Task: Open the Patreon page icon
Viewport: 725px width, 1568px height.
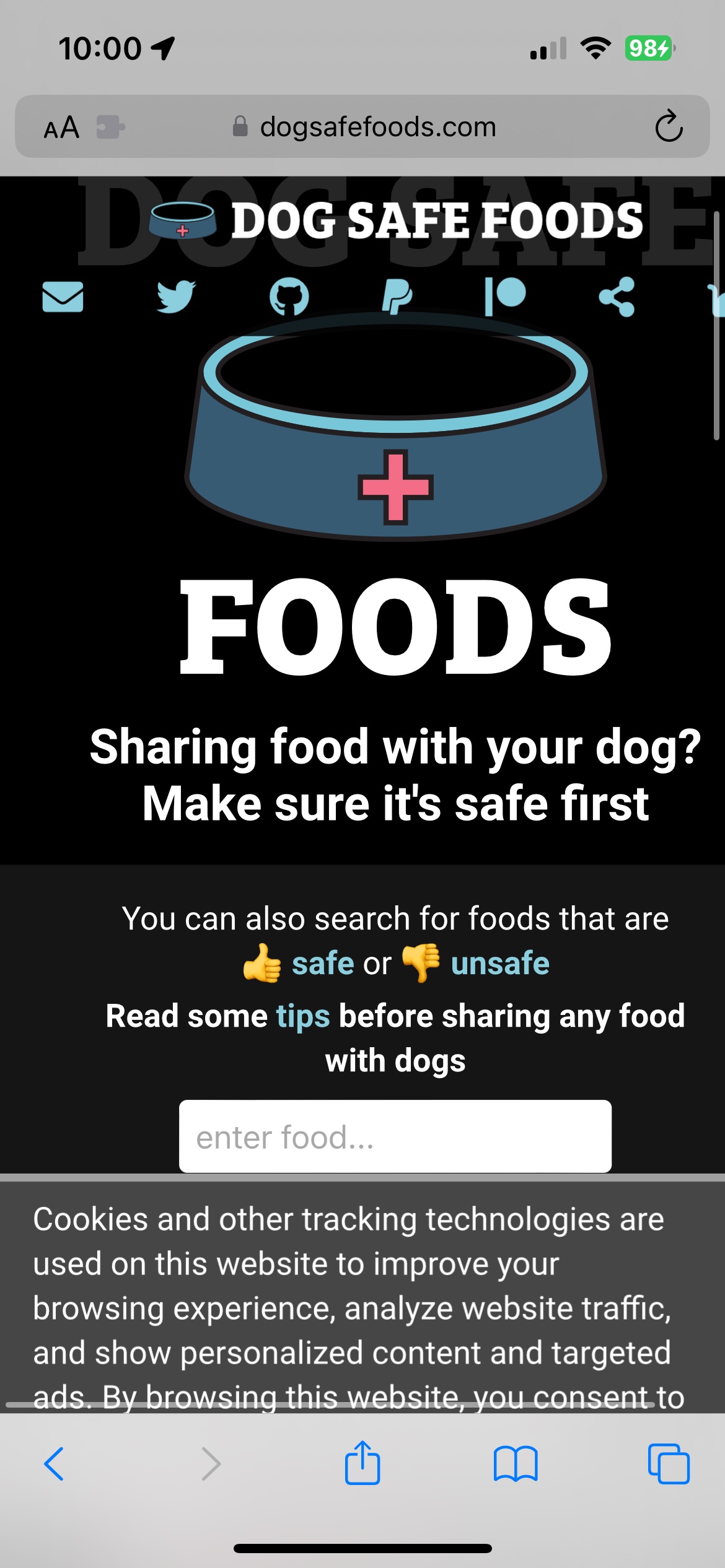Action: click(506, 297)
